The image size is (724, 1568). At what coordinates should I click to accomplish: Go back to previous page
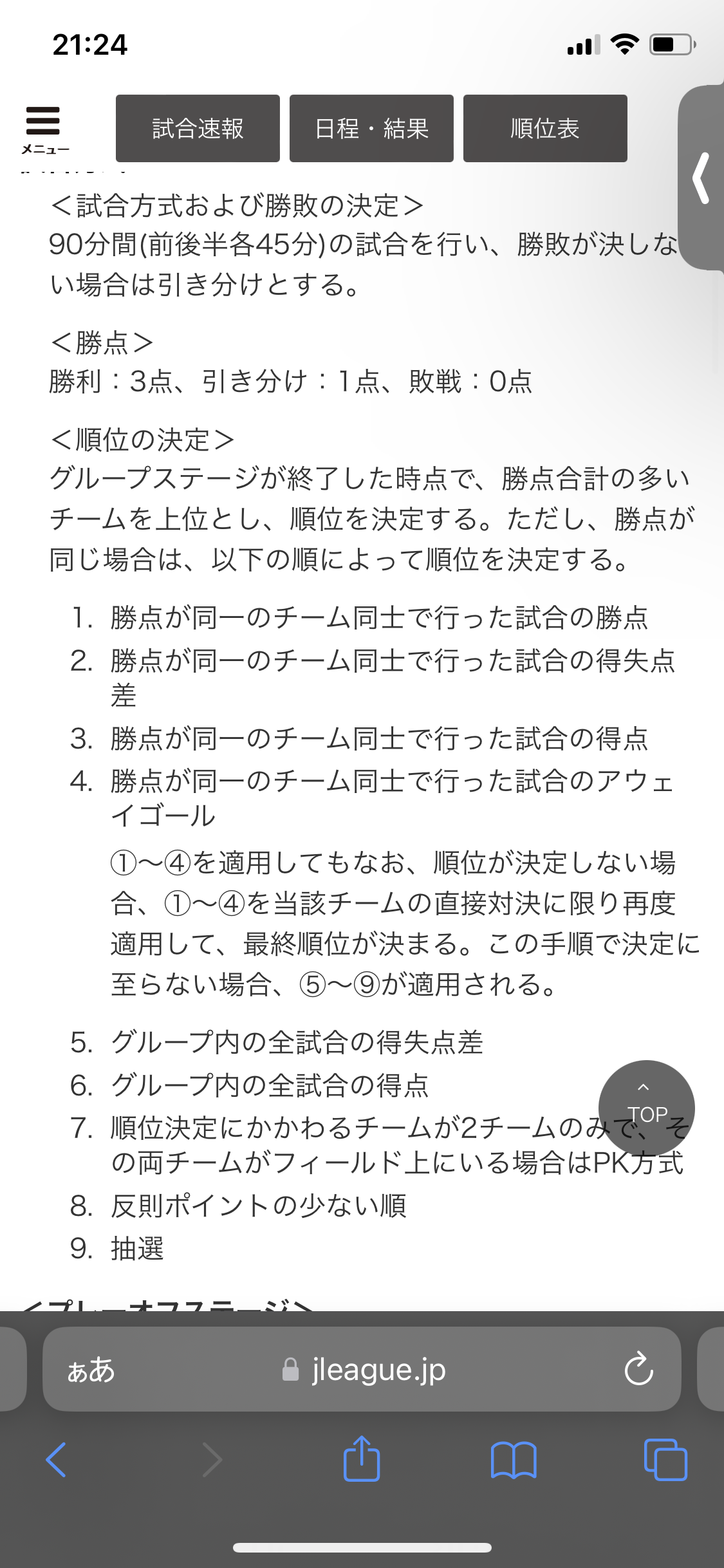pyautogui.click(x=57, y=1459)
